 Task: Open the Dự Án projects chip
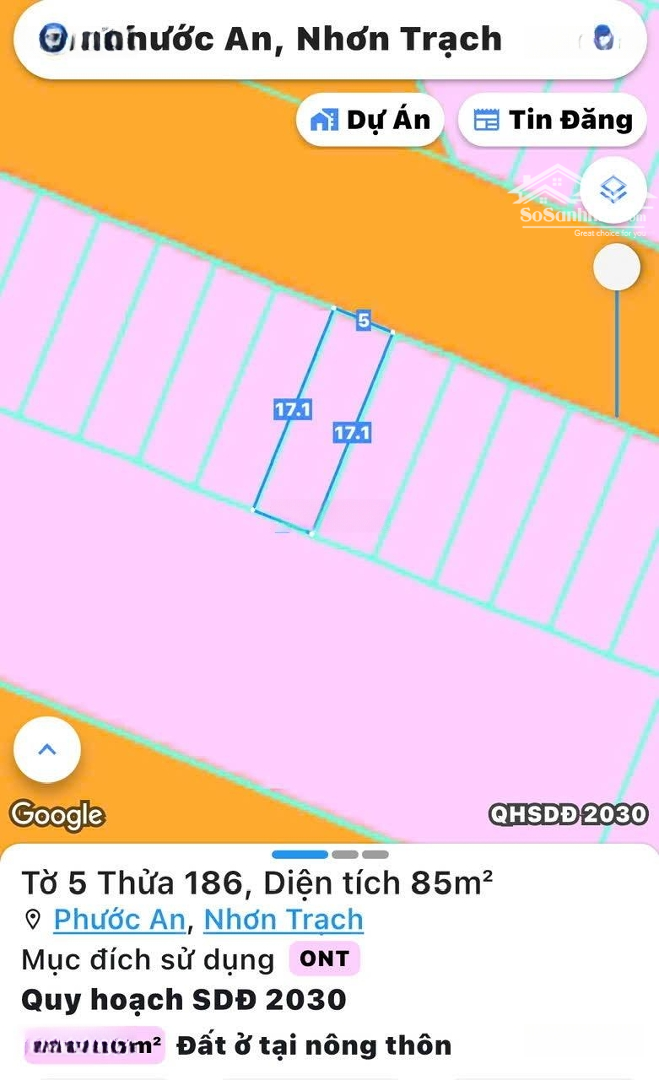(x=371, y=121)
